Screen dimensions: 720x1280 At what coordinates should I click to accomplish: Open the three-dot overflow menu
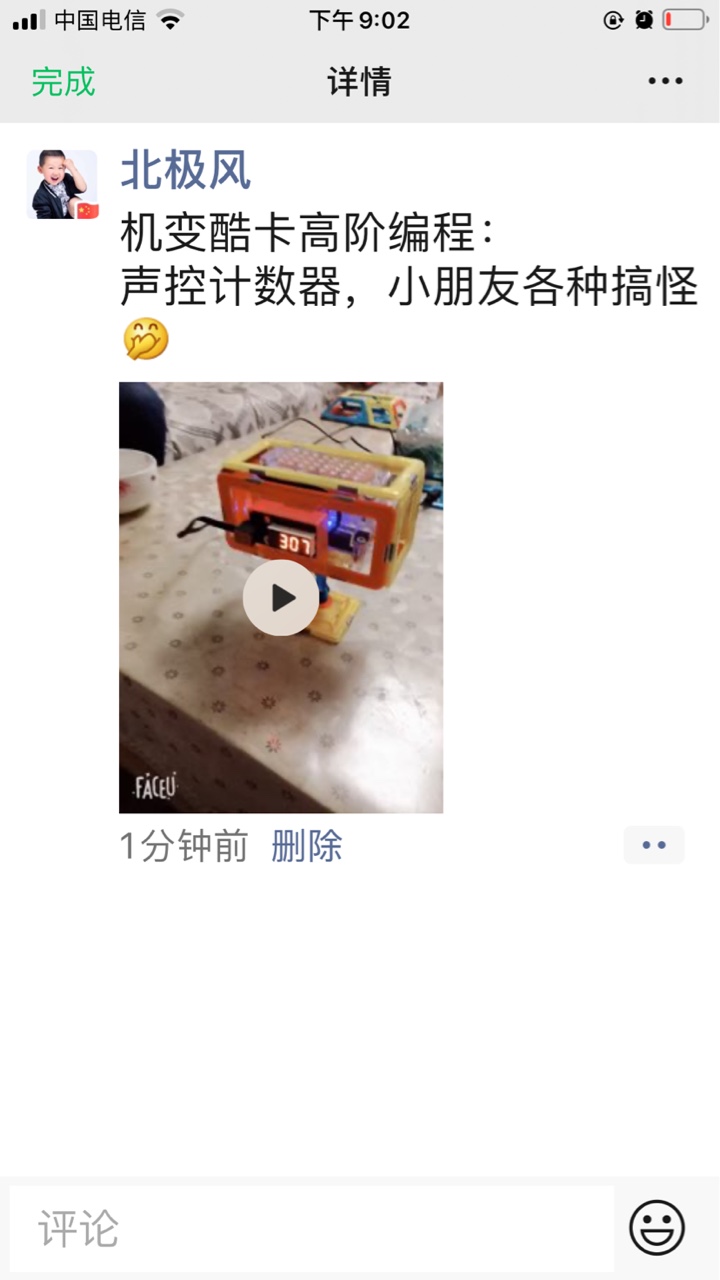tap(665, 82)
